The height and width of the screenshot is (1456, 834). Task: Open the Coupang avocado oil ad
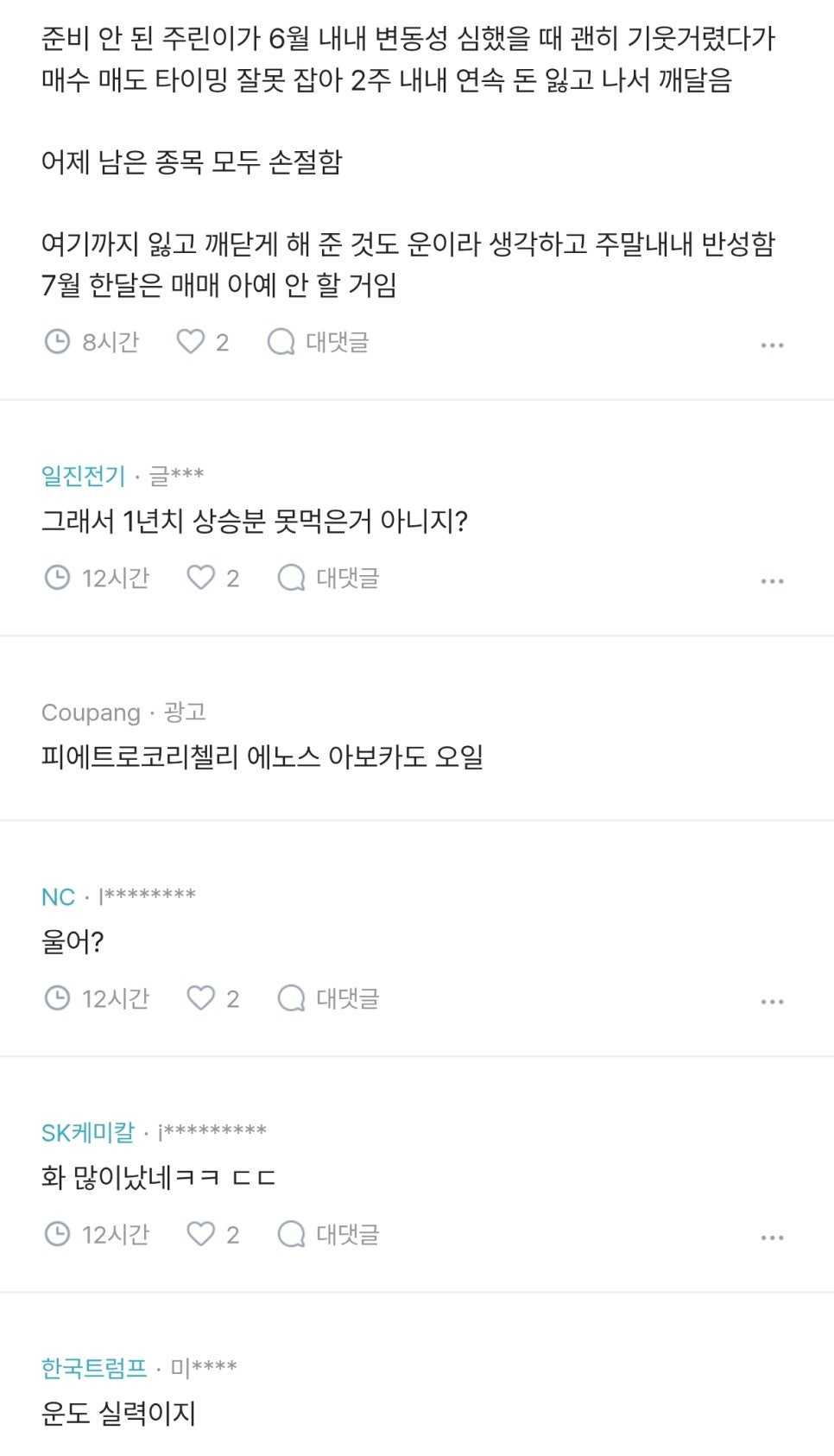click(262, 756)
